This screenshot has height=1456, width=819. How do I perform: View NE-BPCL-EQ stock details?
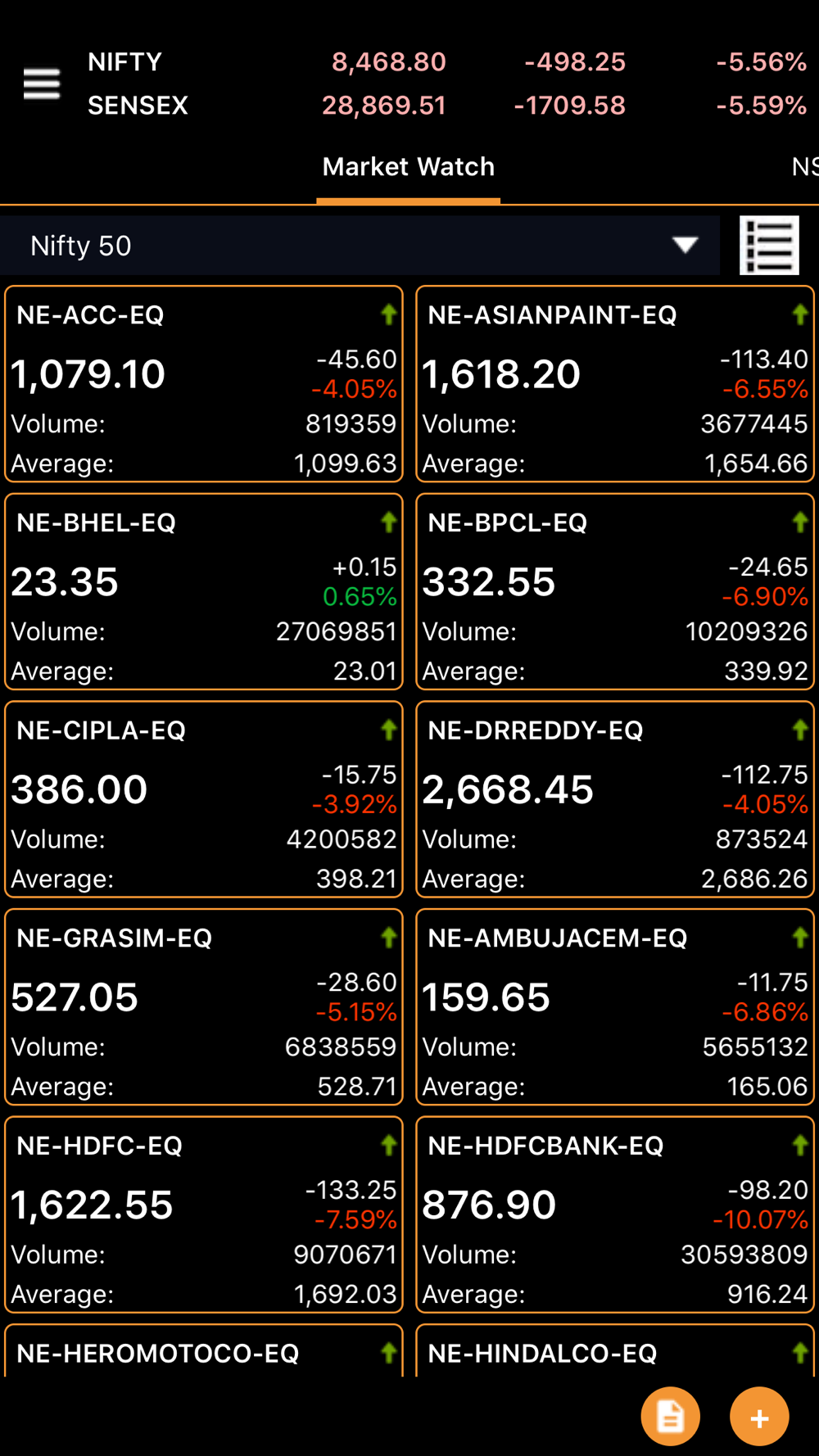click(615, 591)
